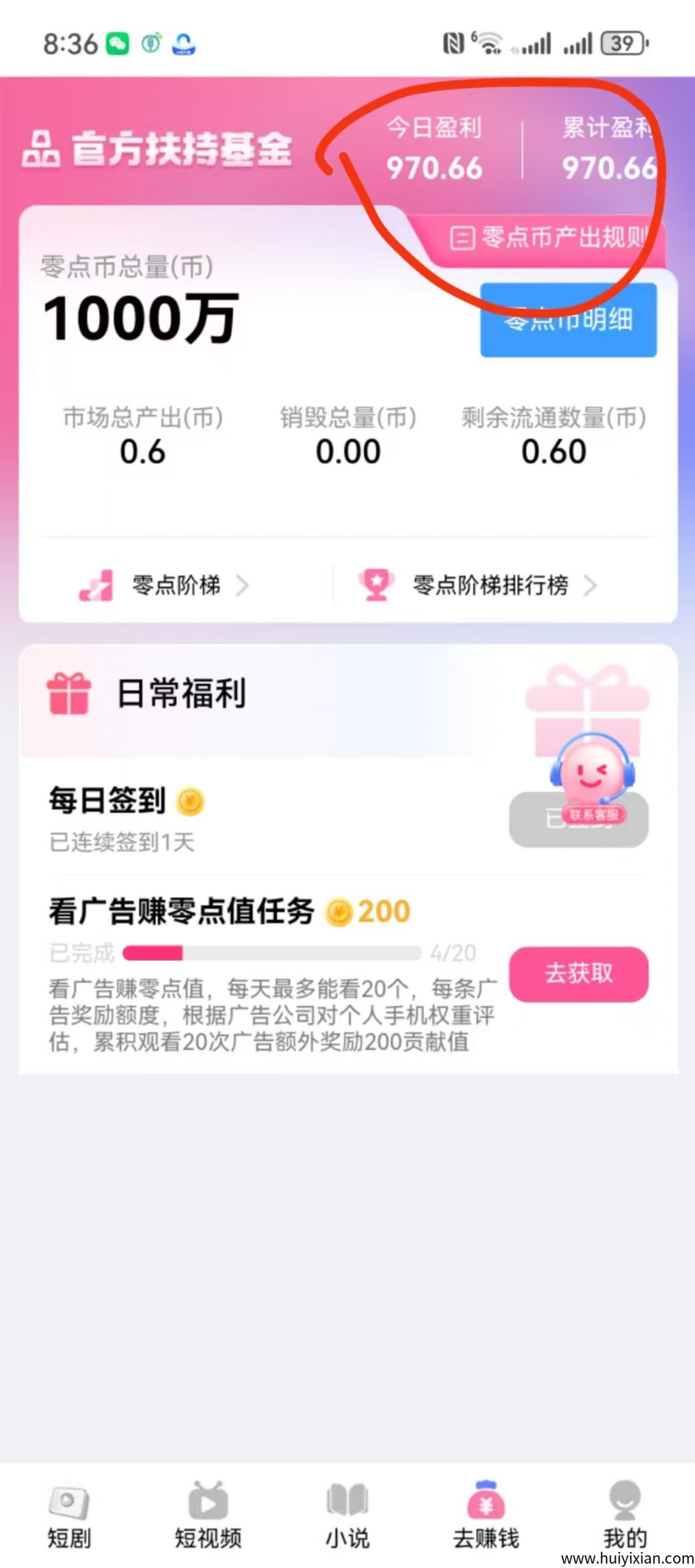Click the 200 coin reward icon

coord(338,911)
